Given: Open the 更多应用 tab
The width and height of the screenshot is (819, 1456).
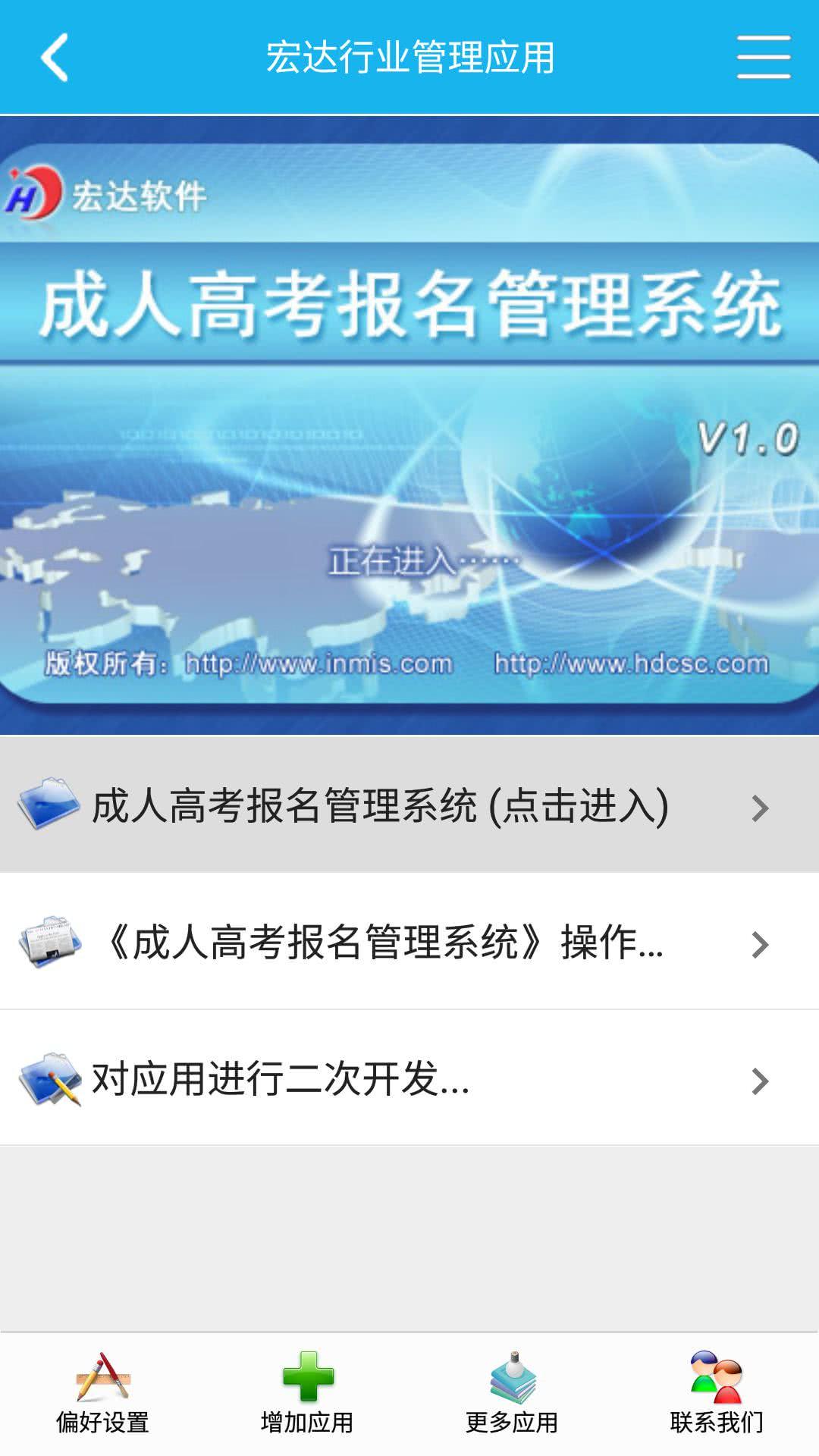Looking at the screenshot, I should coord(512,1393).
